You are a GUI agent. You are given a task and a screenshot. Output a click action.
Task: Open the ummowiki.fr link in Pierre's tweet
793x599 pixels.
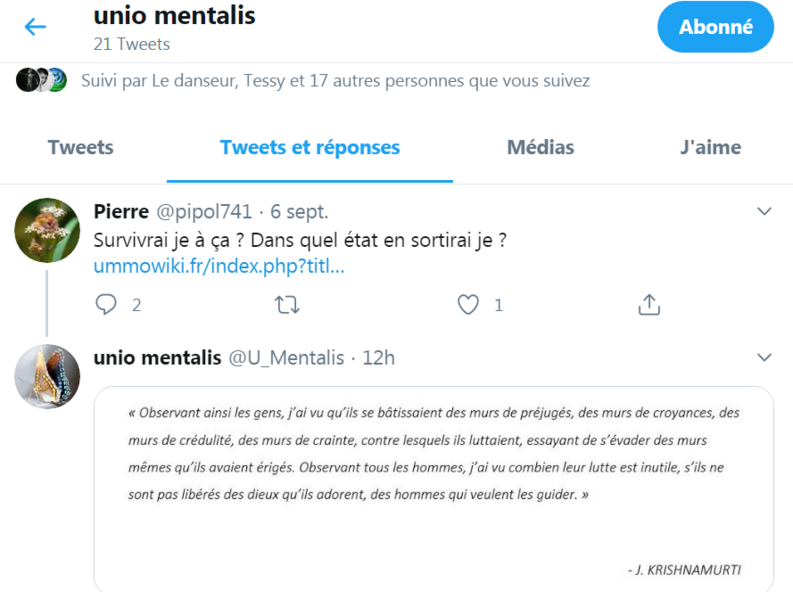pyautogui.click(x=218, y=266)
